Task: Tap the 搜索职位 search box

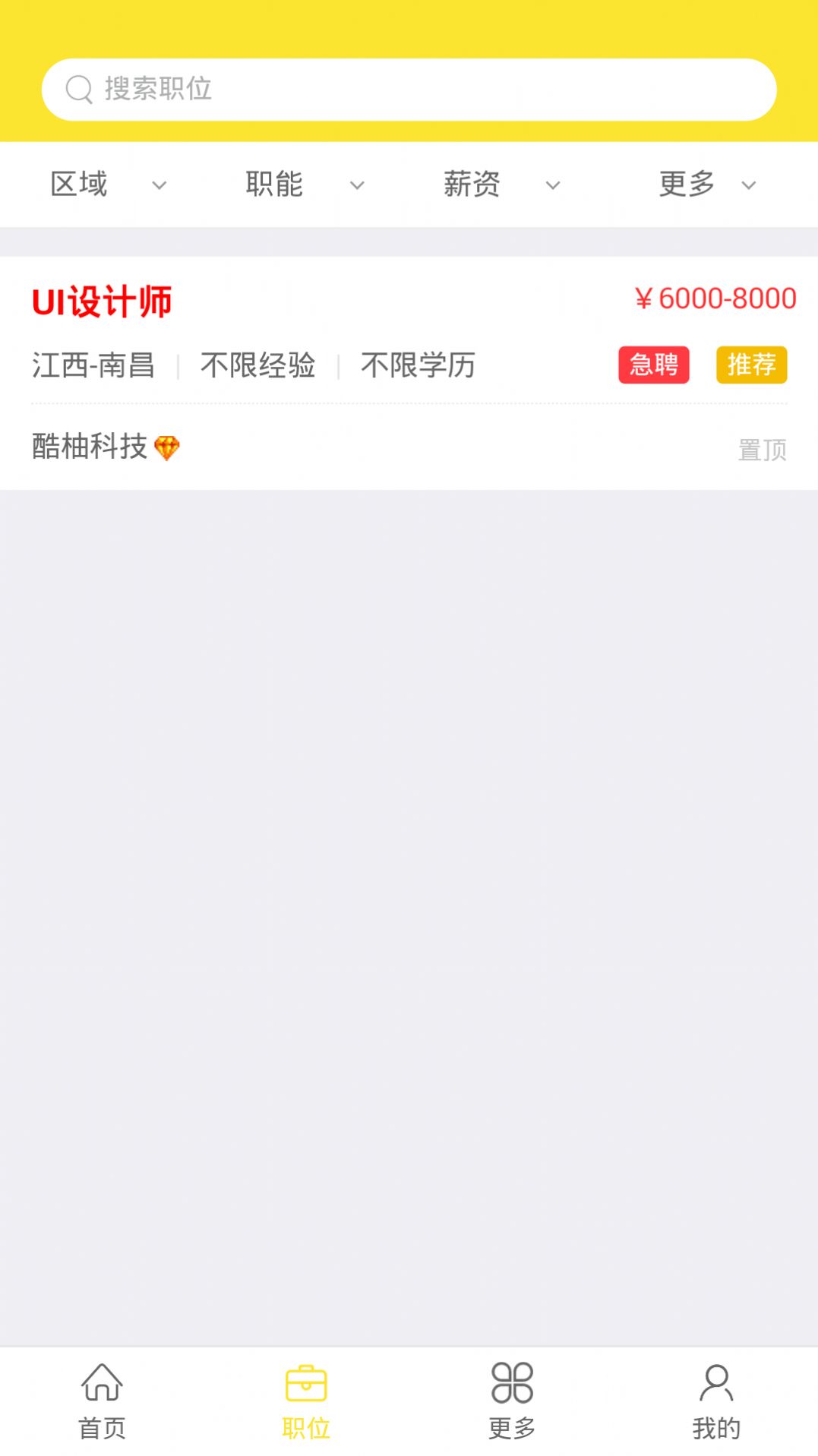Action: [x=409, y=90]
